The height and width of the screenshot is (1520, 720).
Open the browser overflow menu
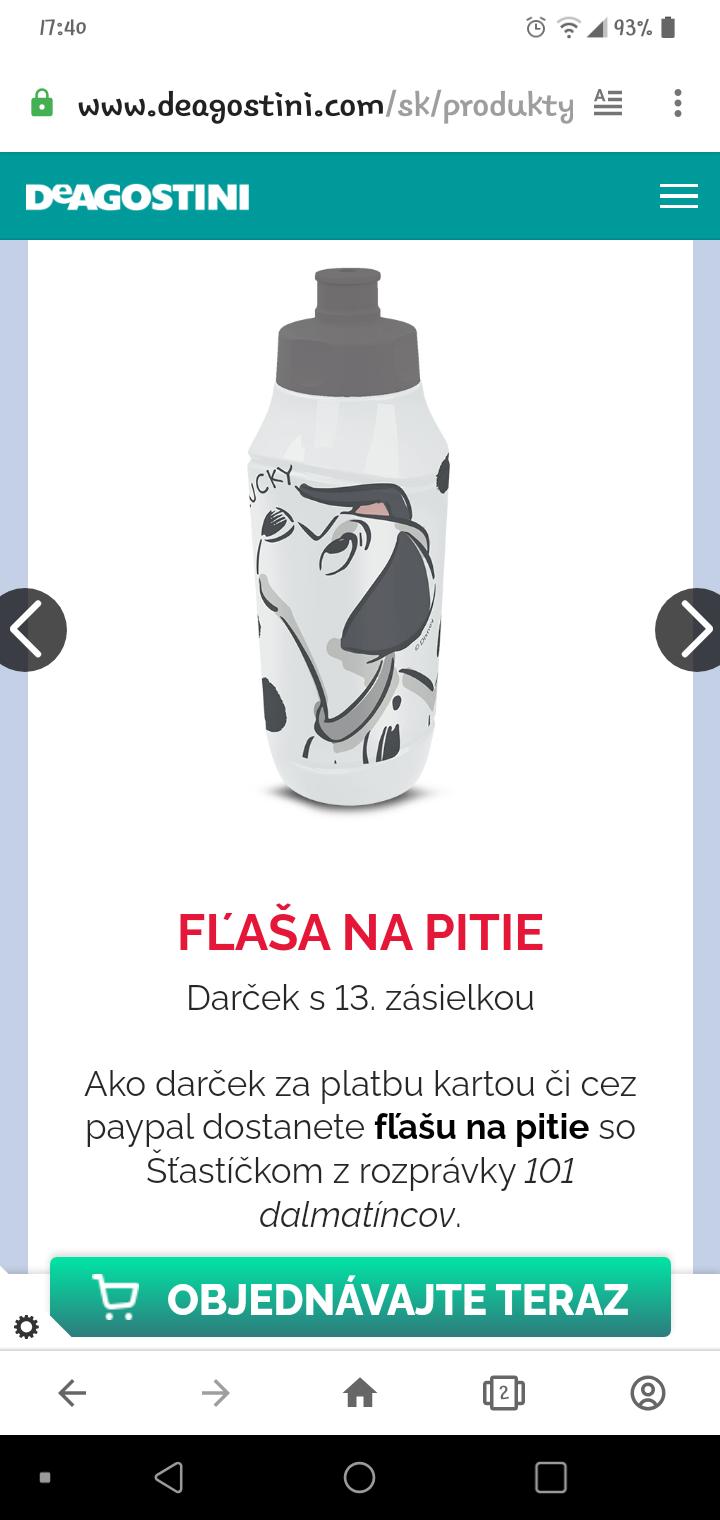pyautogui.click(x=678, y=103)
